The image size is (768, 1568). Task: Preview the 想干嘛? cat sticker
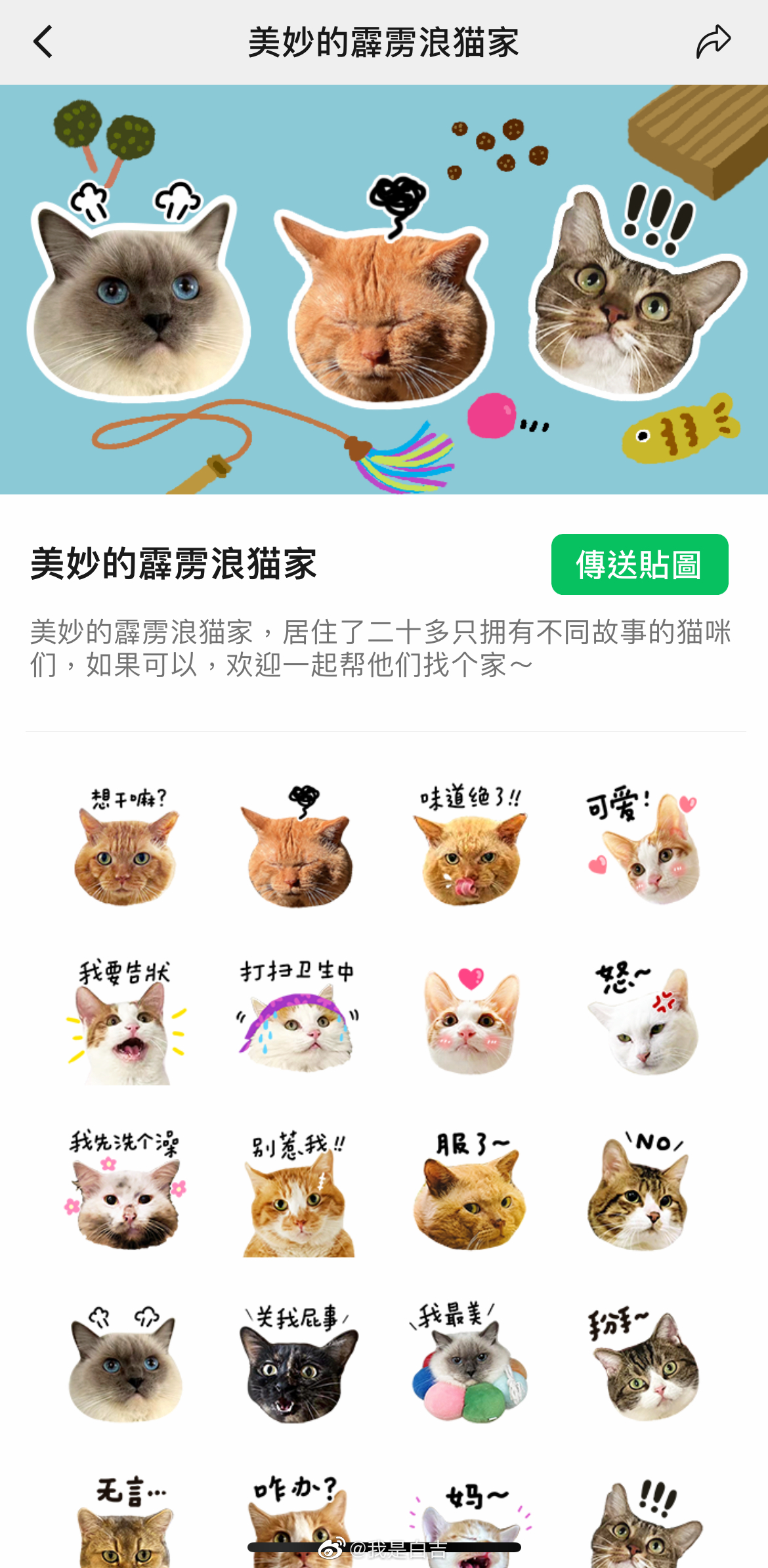pyautogui.click(x=126, y=848)
